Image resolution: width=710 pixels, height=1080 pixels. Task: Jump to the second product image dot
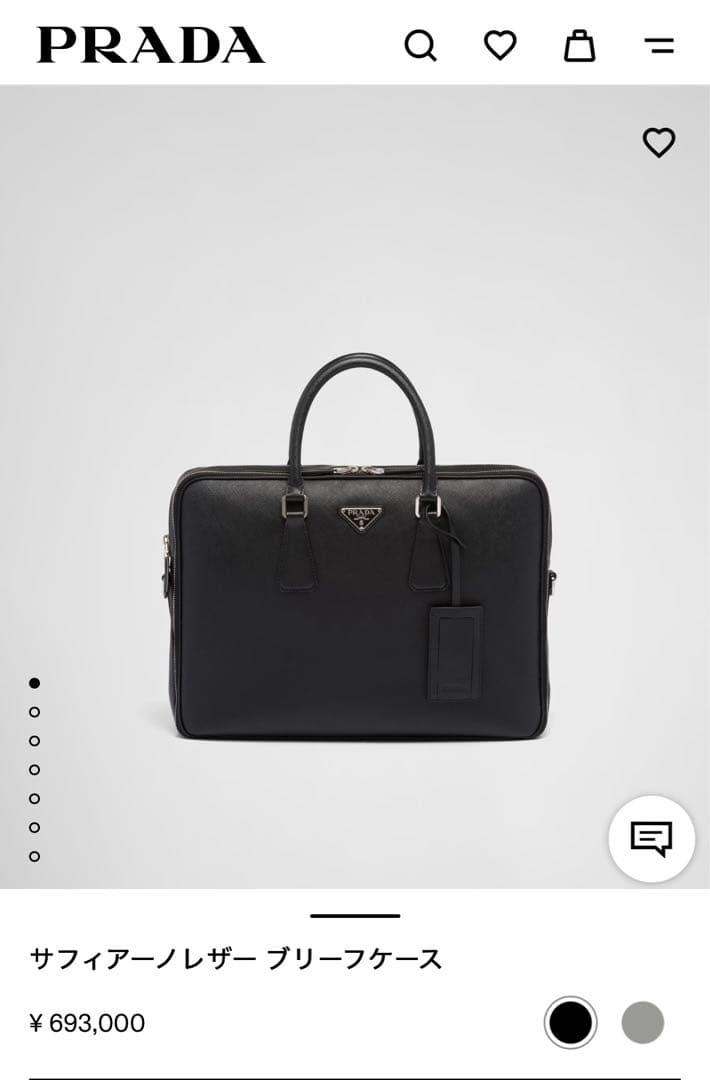click(x=34, y=712)
